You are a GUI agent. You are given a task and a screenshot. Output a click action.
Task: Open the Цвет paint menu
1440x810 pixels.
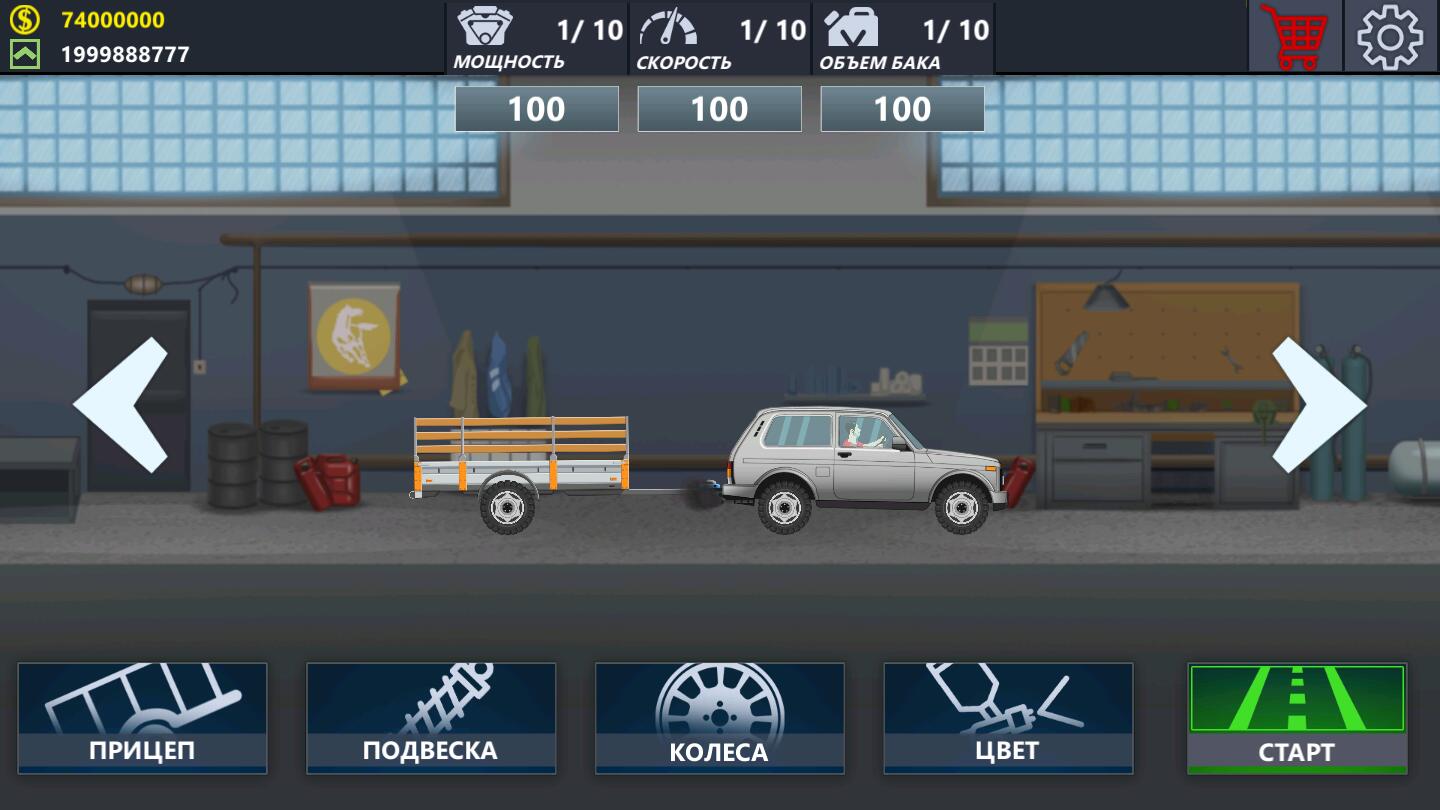tap(1008, 718)
